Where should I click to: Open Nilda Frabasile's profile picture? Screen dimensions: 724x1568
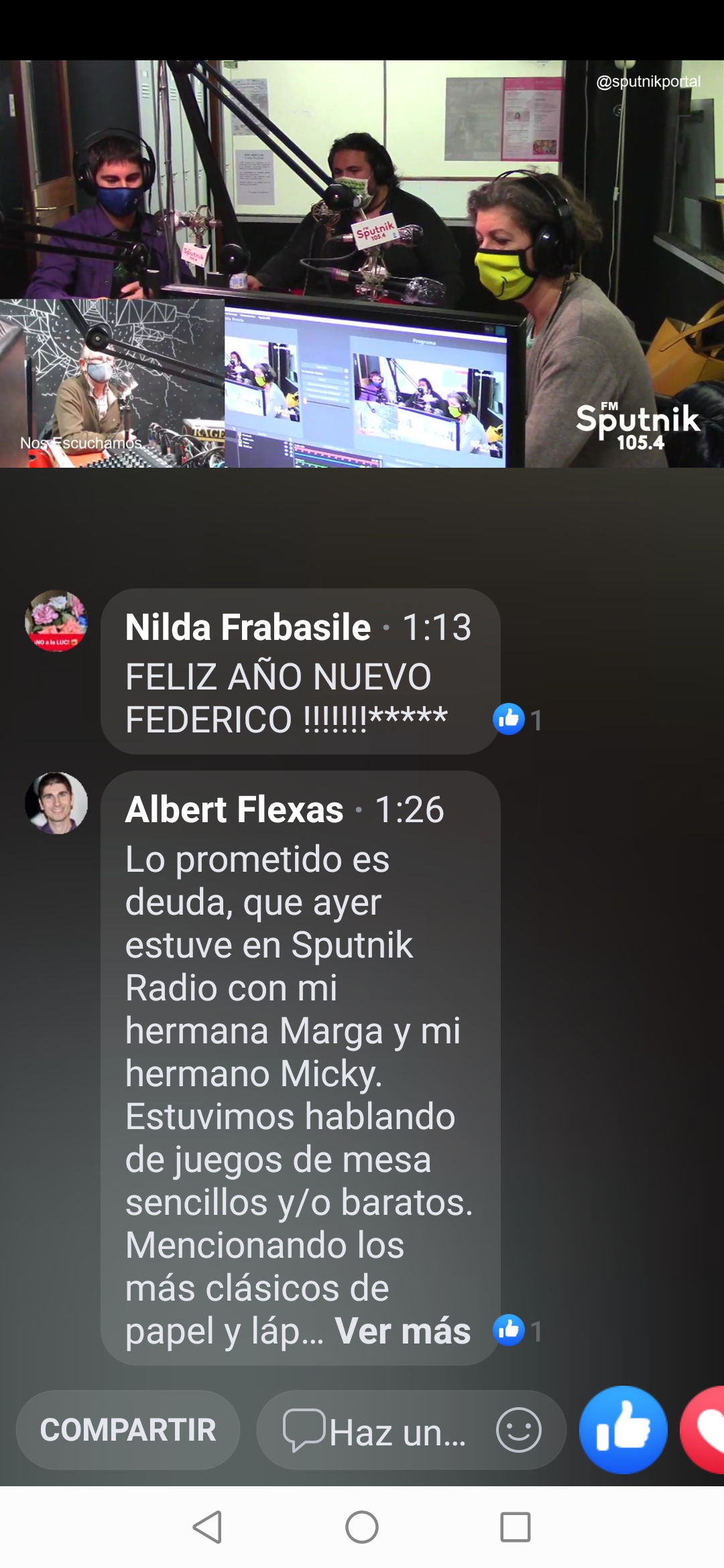[x=56, y=620]
